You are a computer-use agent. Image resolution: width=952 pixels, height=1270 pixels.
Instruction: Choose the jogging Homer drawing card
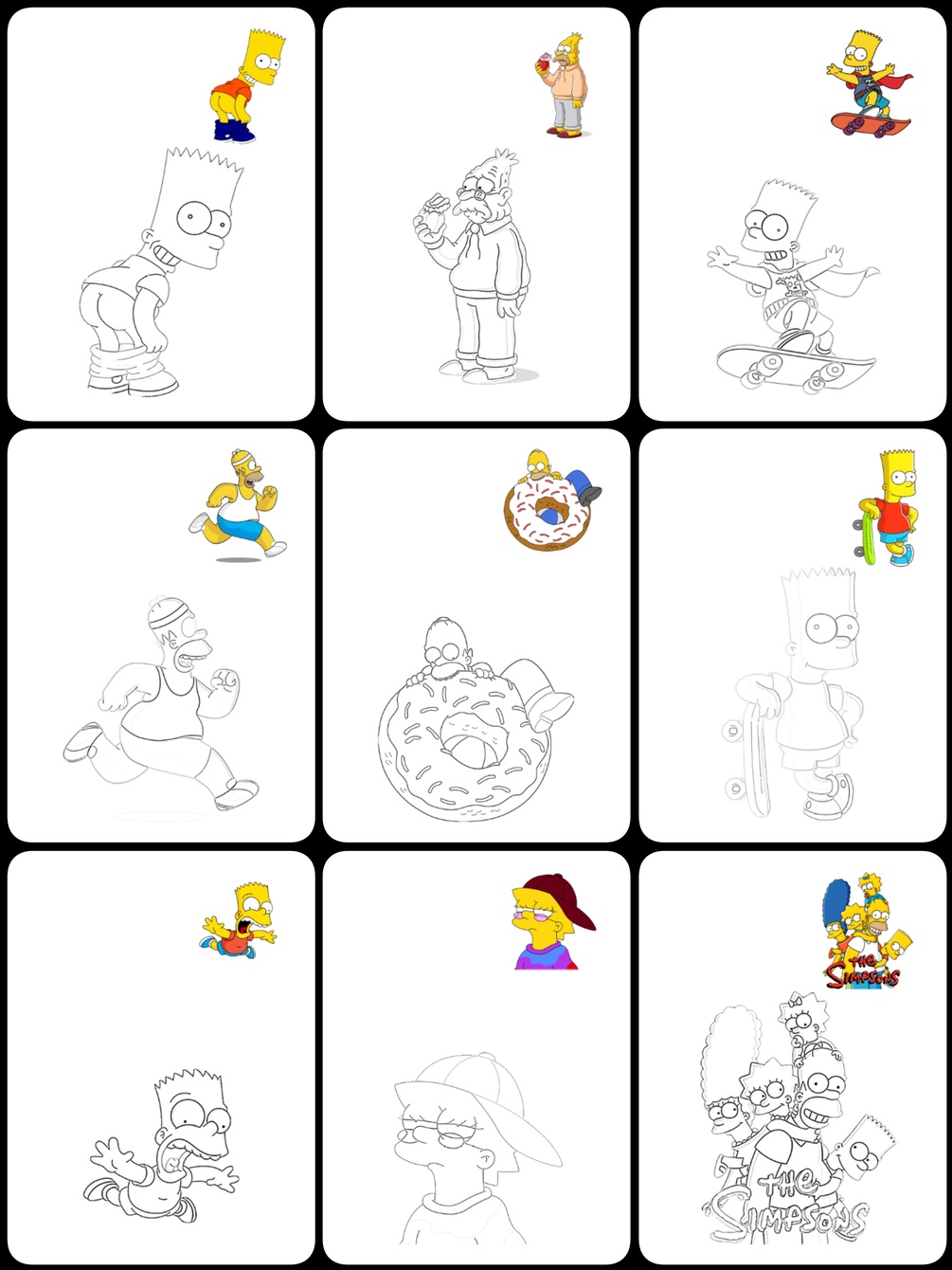click(x=161, y=635)
